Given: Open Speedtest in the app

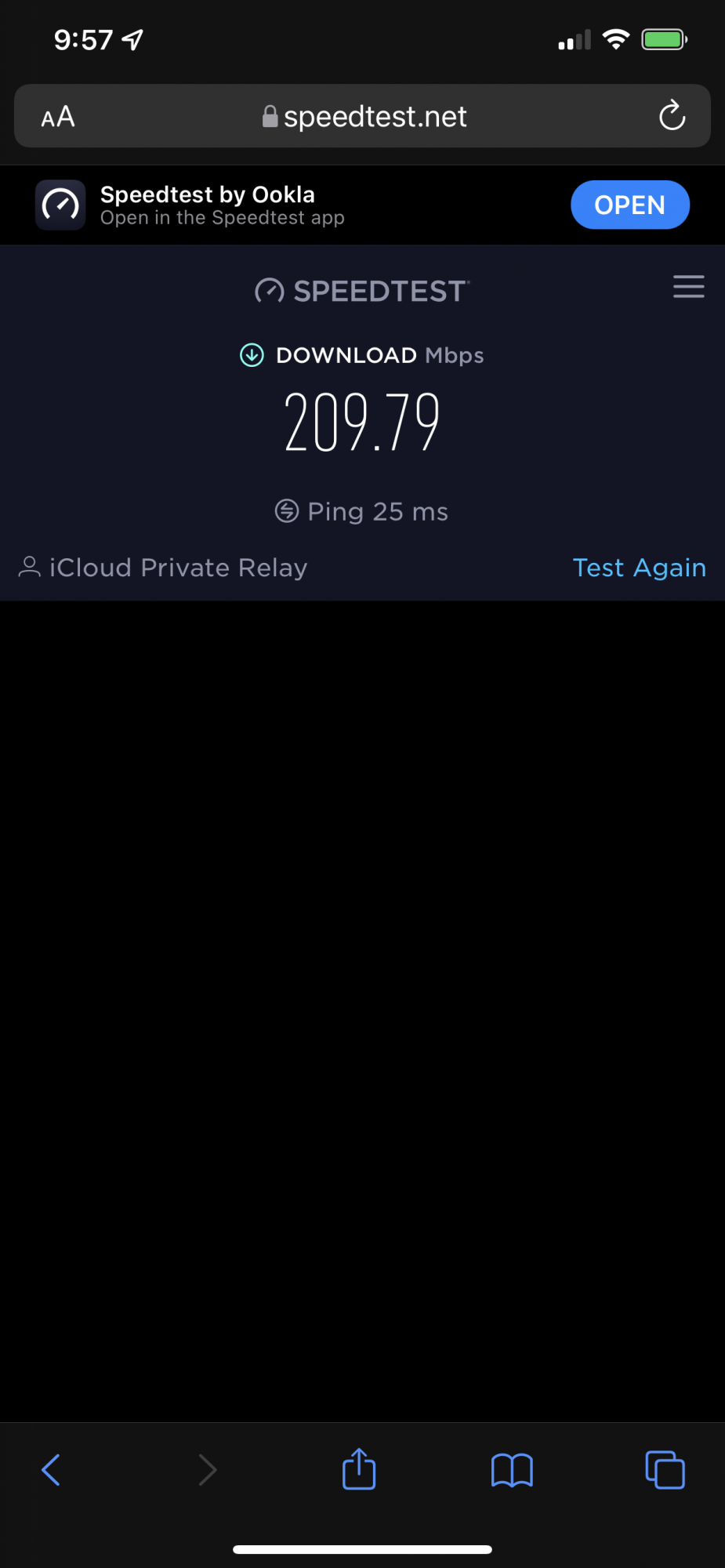Looking at the screenshot, I should pyautogui.click(x=629, y=205).
